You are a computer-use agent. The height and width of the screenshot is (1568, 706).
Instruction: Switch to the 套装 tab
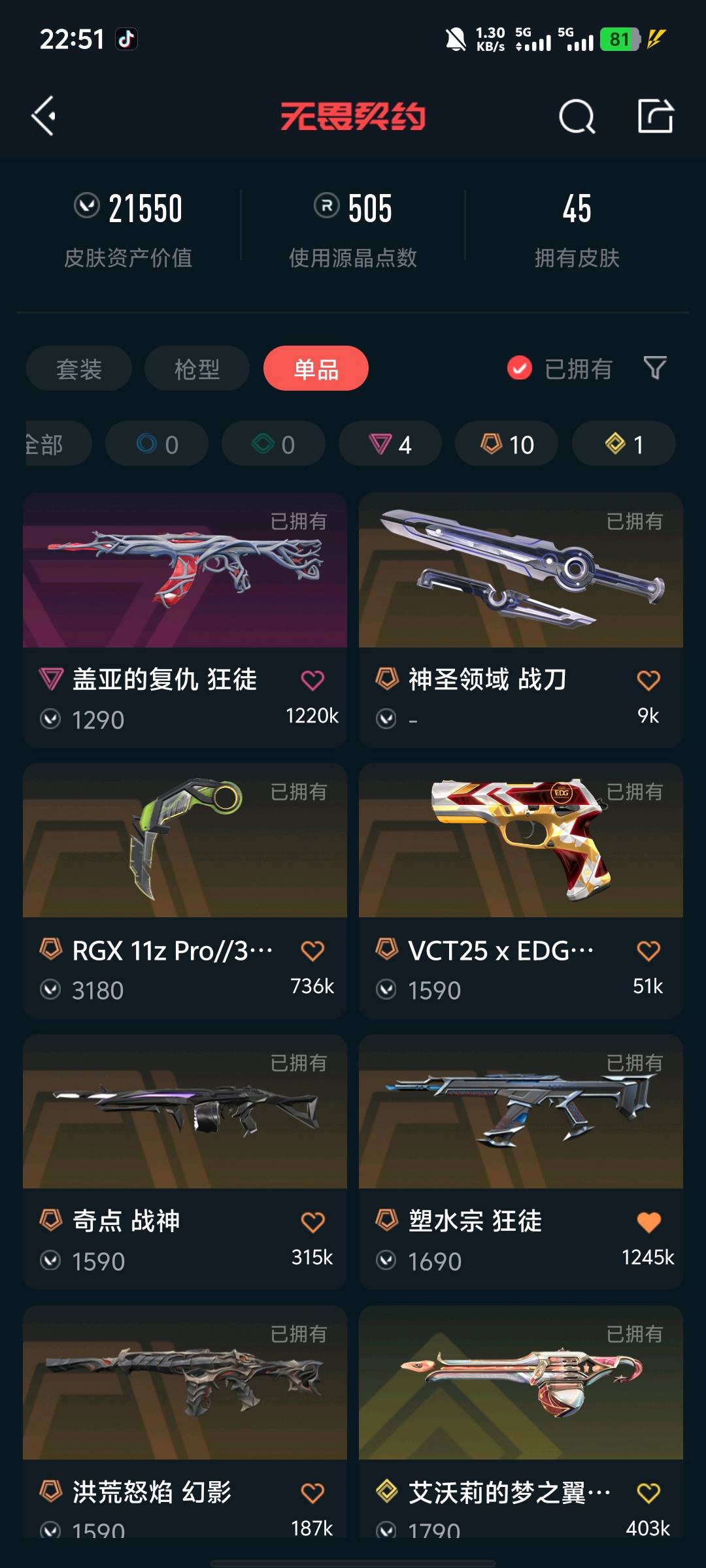[x=79, y=369]
